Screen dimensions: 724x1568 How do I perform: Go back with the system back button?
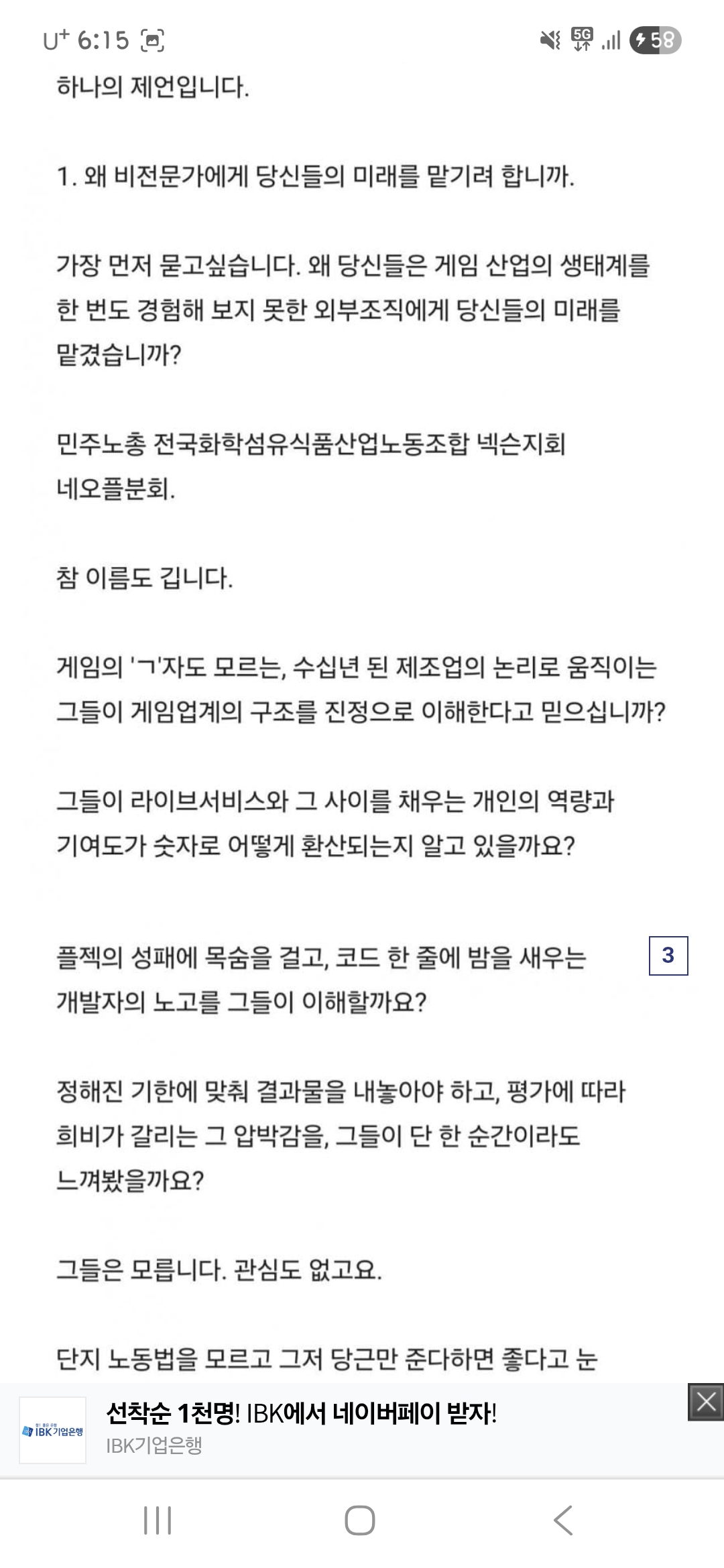tap(564, 1520)
